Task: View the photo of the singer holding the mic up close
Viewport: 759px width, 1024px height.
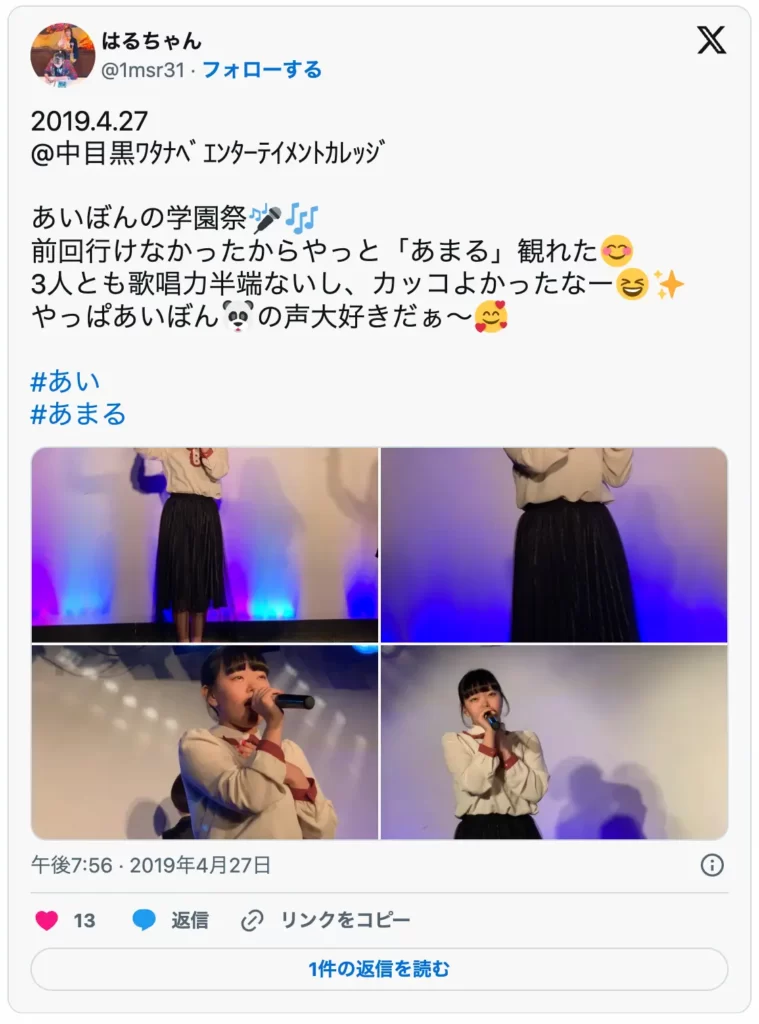Action: (x=205, y=742)
